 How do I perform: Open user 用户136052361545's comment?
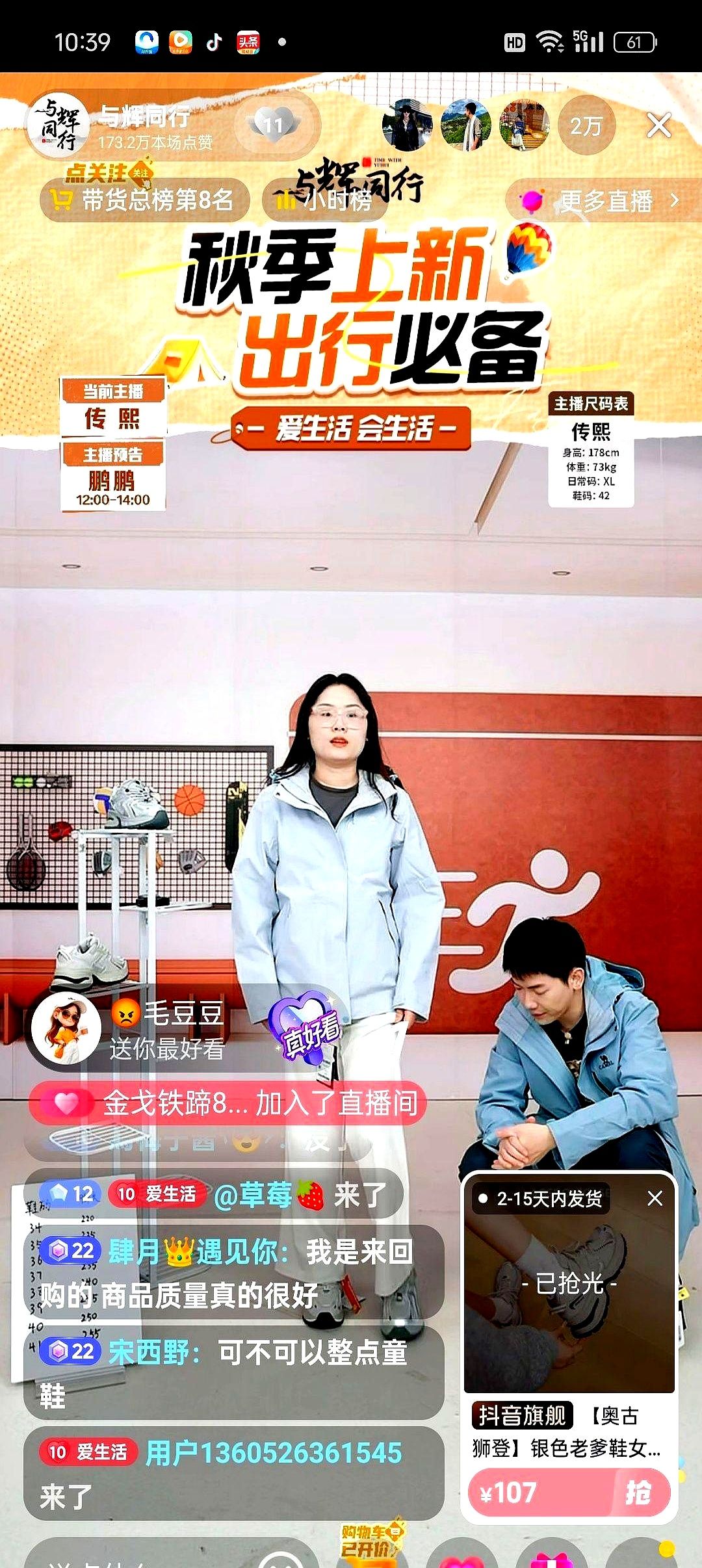pyautogui.click(x=234, y=1474)
